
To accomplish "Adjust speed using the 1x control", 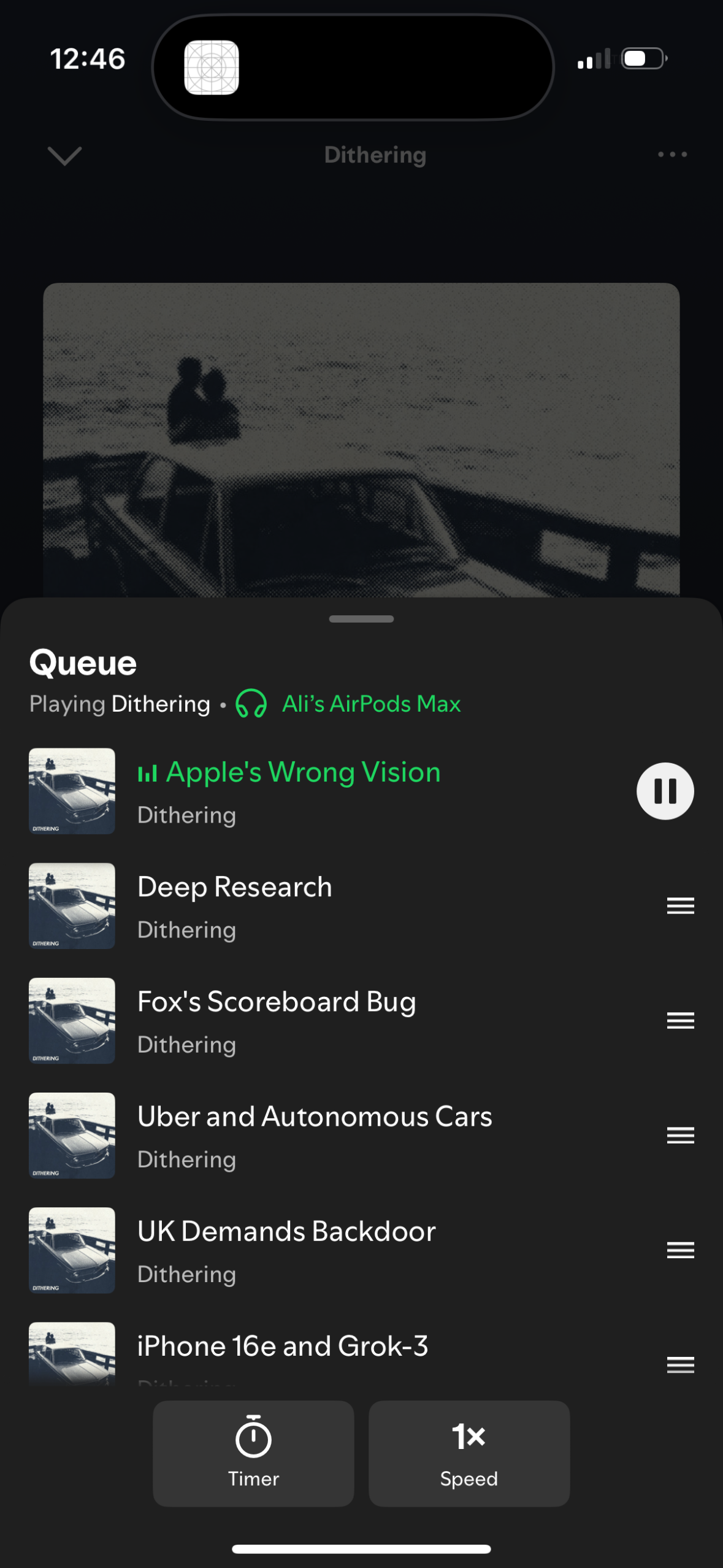I will [469, 1454].
